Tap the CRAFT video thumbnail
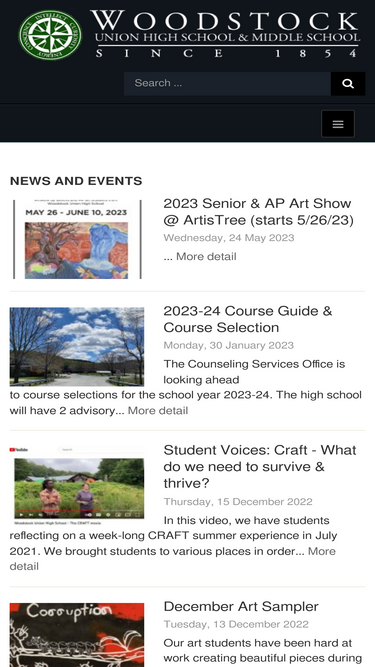 pos(77,485)
